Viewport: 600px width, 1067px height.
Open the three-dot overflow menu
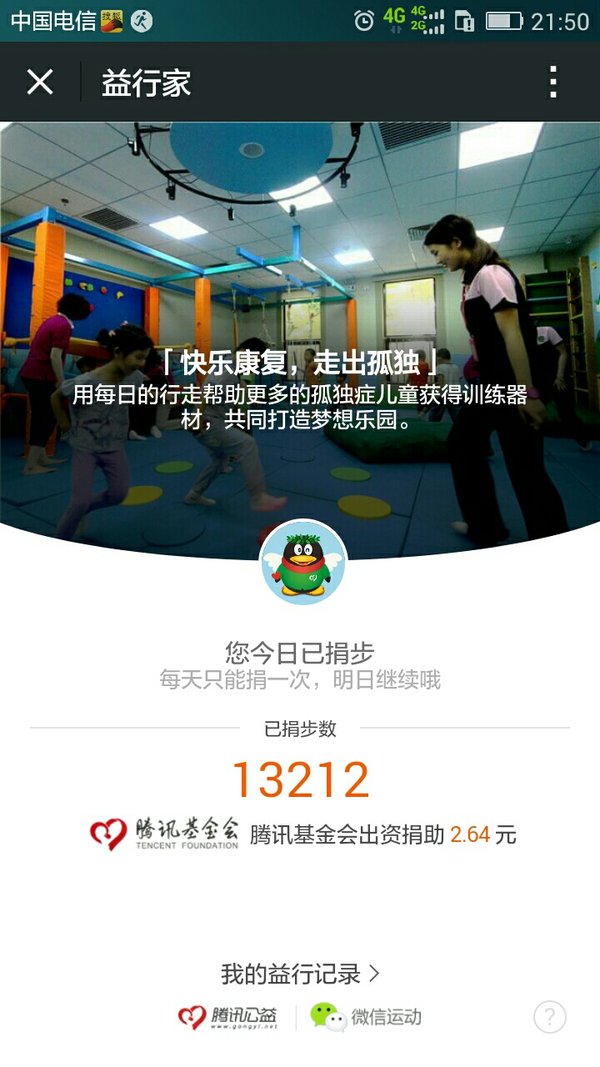[553, 82]
